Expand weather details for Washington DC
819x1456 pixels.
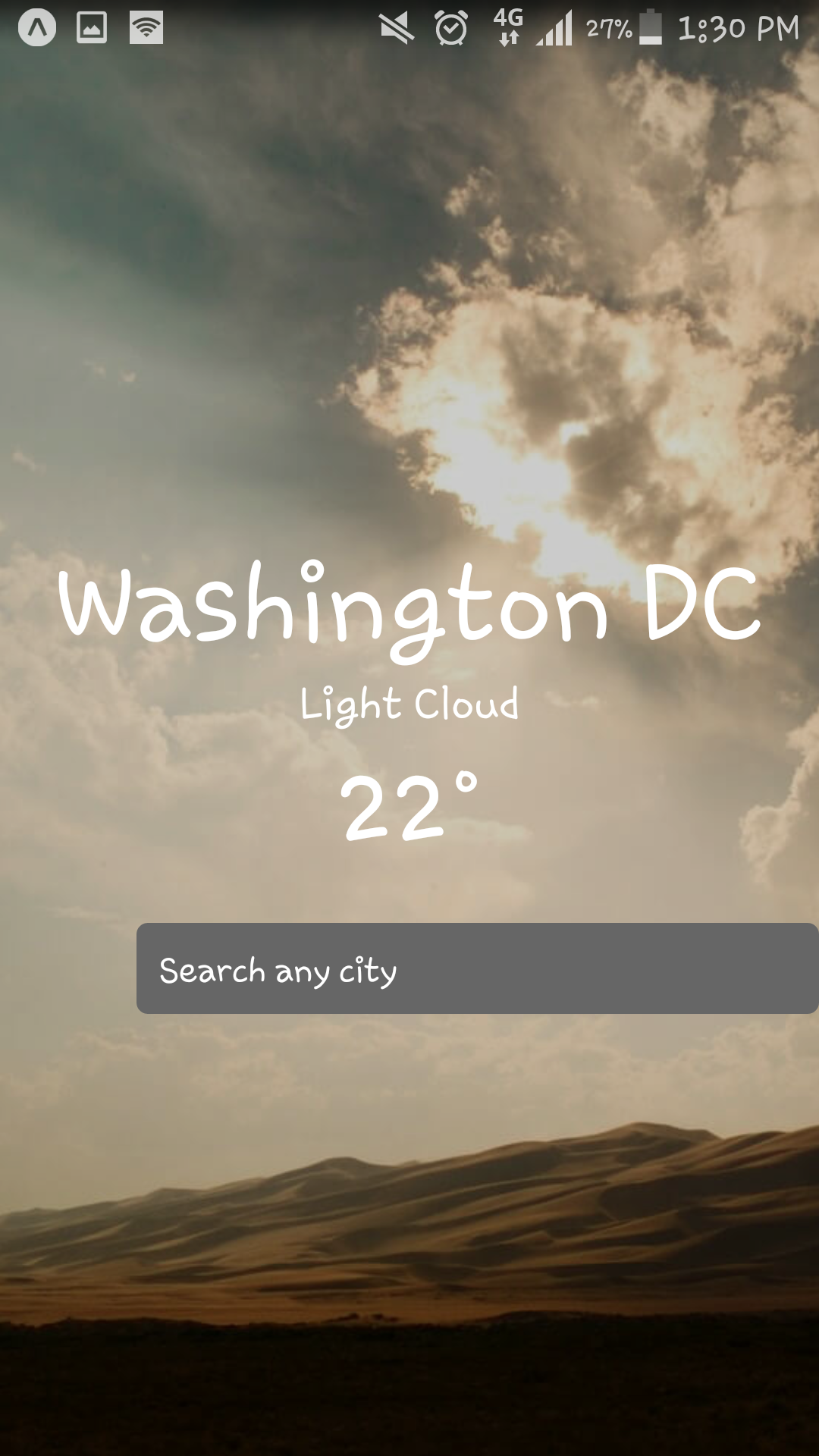(x=409, y=607)
